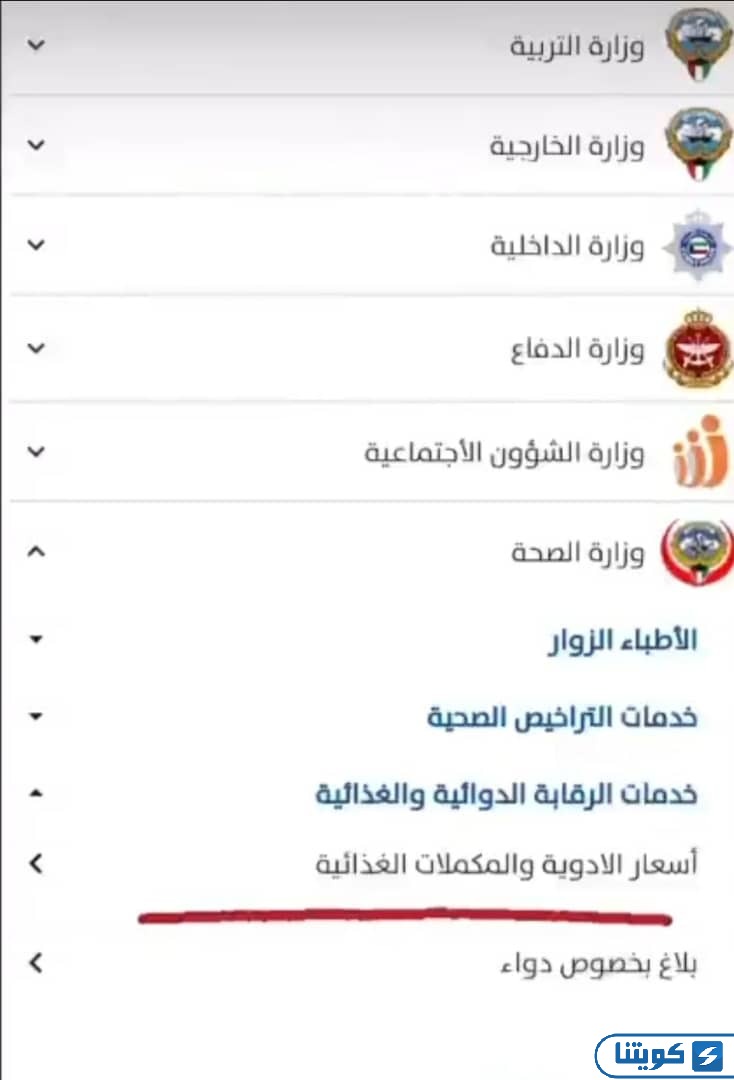This screenshot has width=734, height=1080.
Task: Expand خدمات التراخيص الصحية submenu
Action: [x=36, y=717]
